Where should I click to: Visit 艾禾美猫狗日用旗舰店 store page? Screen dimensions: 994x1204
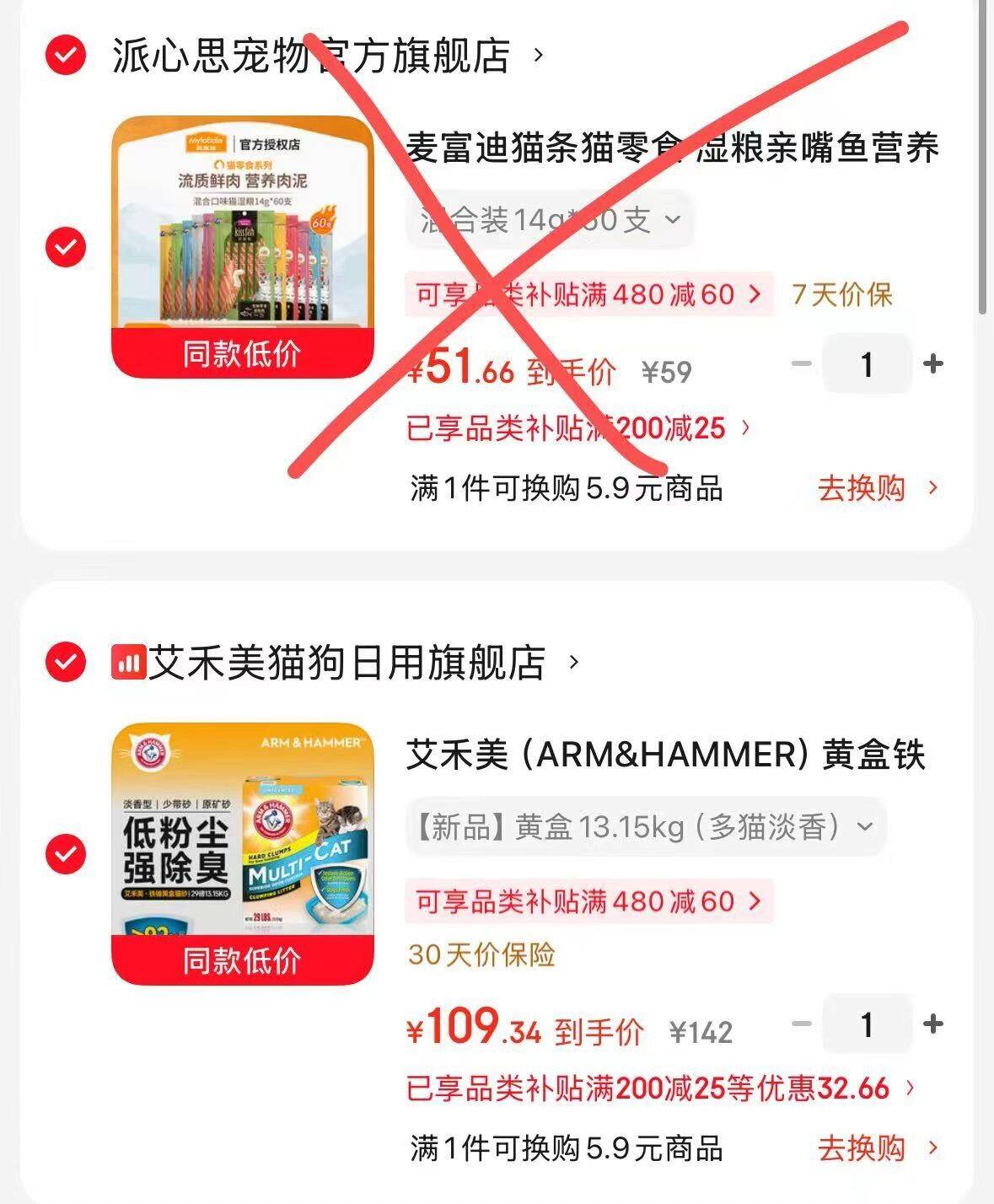(346, 662)
